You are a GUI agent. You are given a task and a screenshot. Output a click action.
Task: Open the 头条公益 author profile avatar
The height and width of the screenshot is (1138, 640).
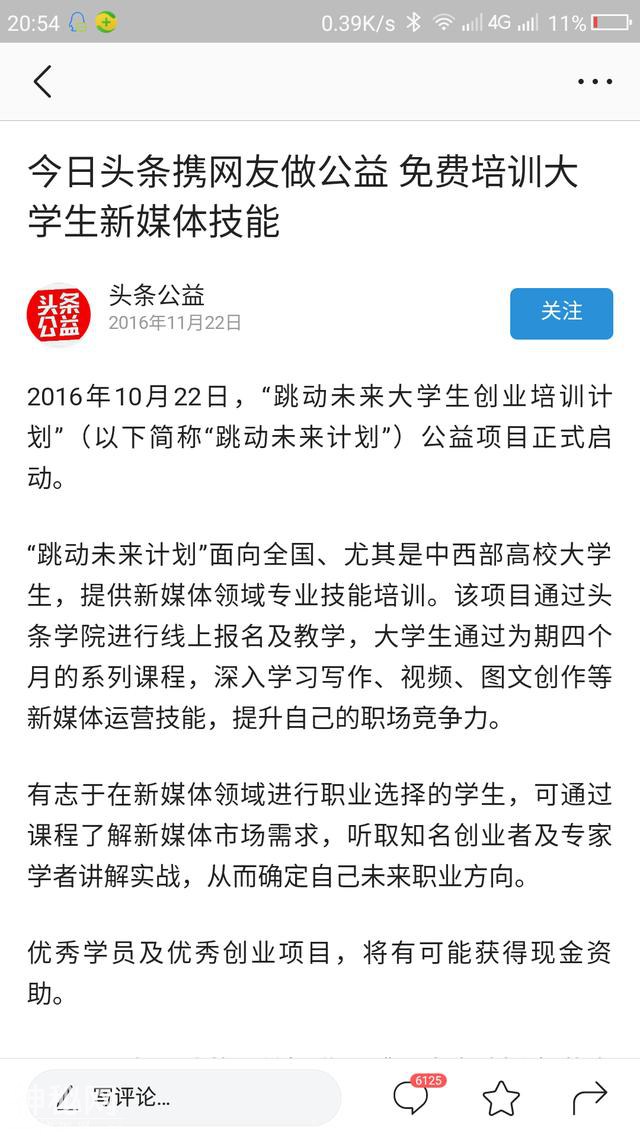coord(59,314)
